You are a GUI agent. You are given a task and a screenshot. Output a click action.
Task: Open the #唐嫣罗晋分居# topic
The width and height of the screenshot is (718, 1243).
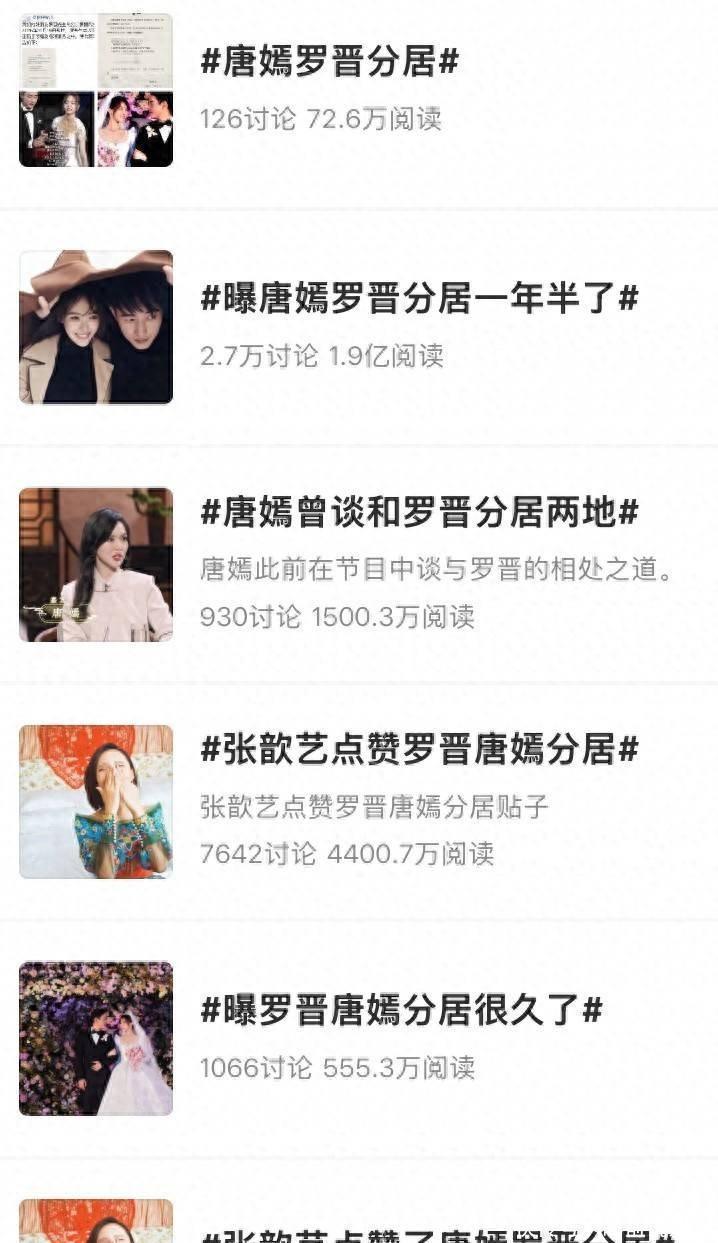pos(330,62)
